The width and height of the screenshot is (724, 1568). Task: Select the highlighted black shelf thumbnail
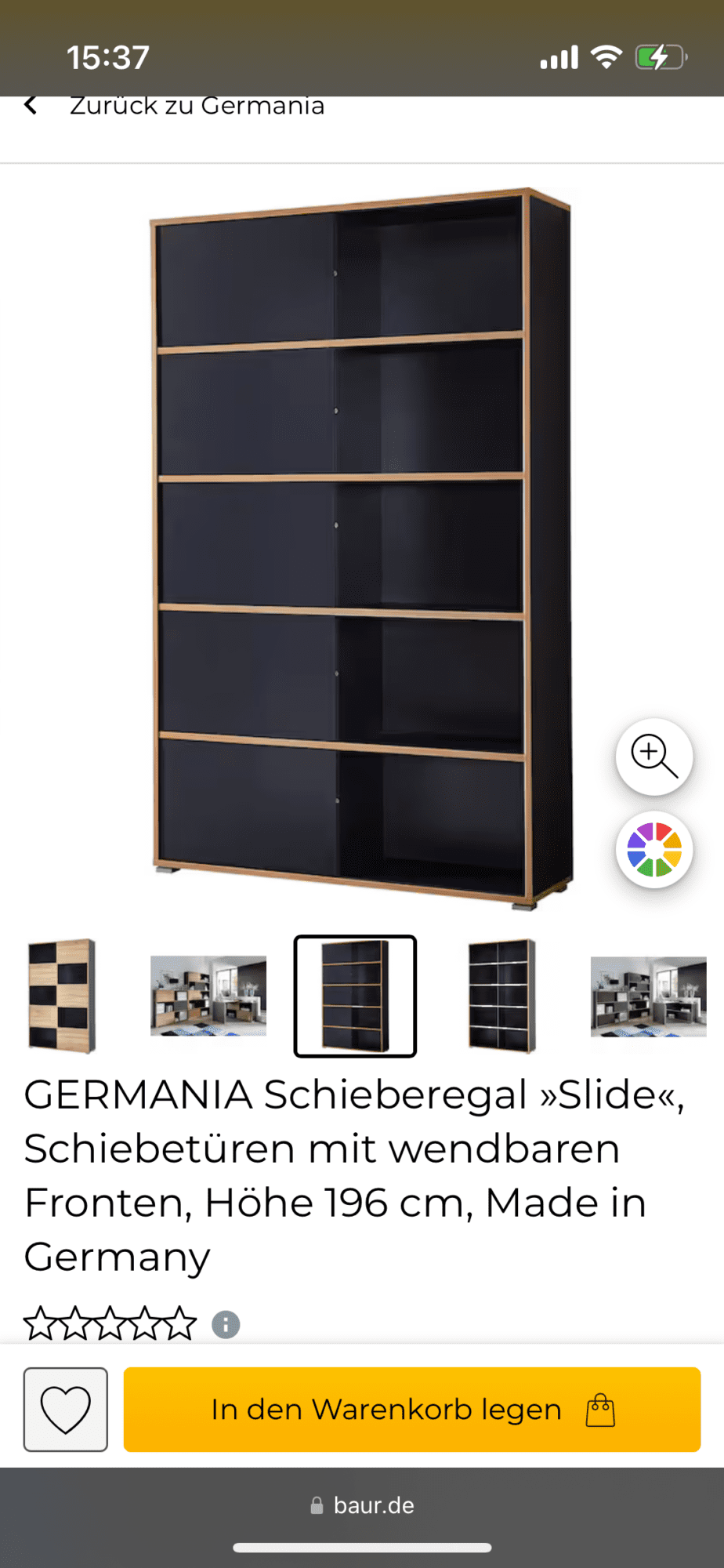pyautogui.click(x=355, y=996)
